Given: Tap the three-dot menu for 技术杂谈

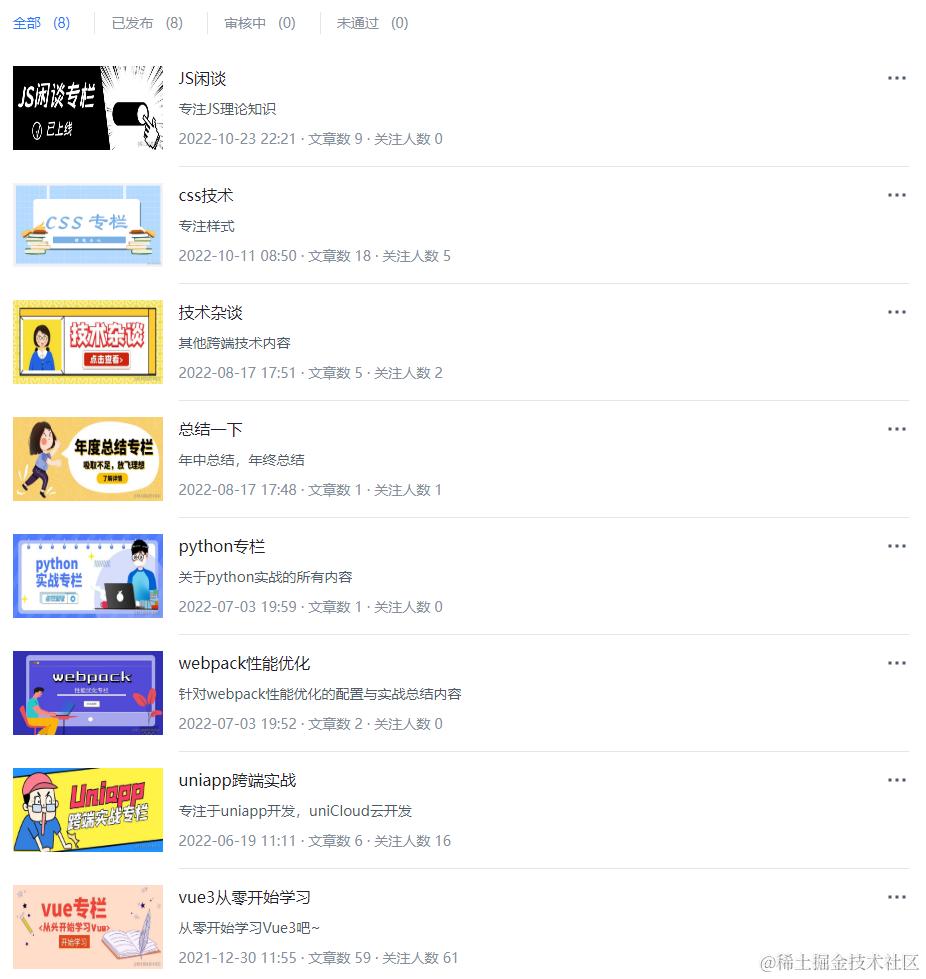Looking at the screenshot, I should point(897,312).
